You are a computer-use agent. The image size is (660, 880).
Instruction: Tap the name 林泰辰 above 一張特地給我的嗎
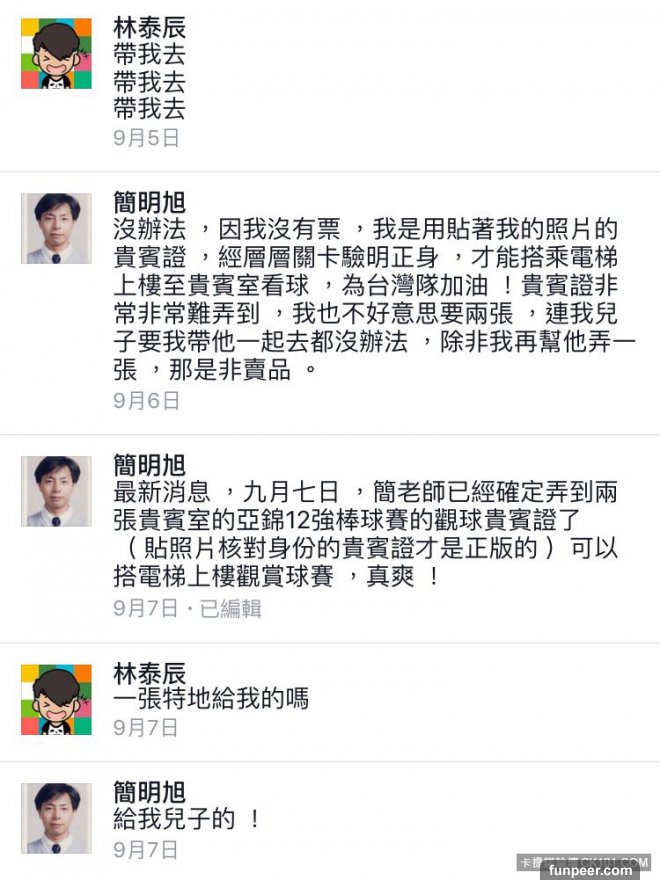point(149,673)
